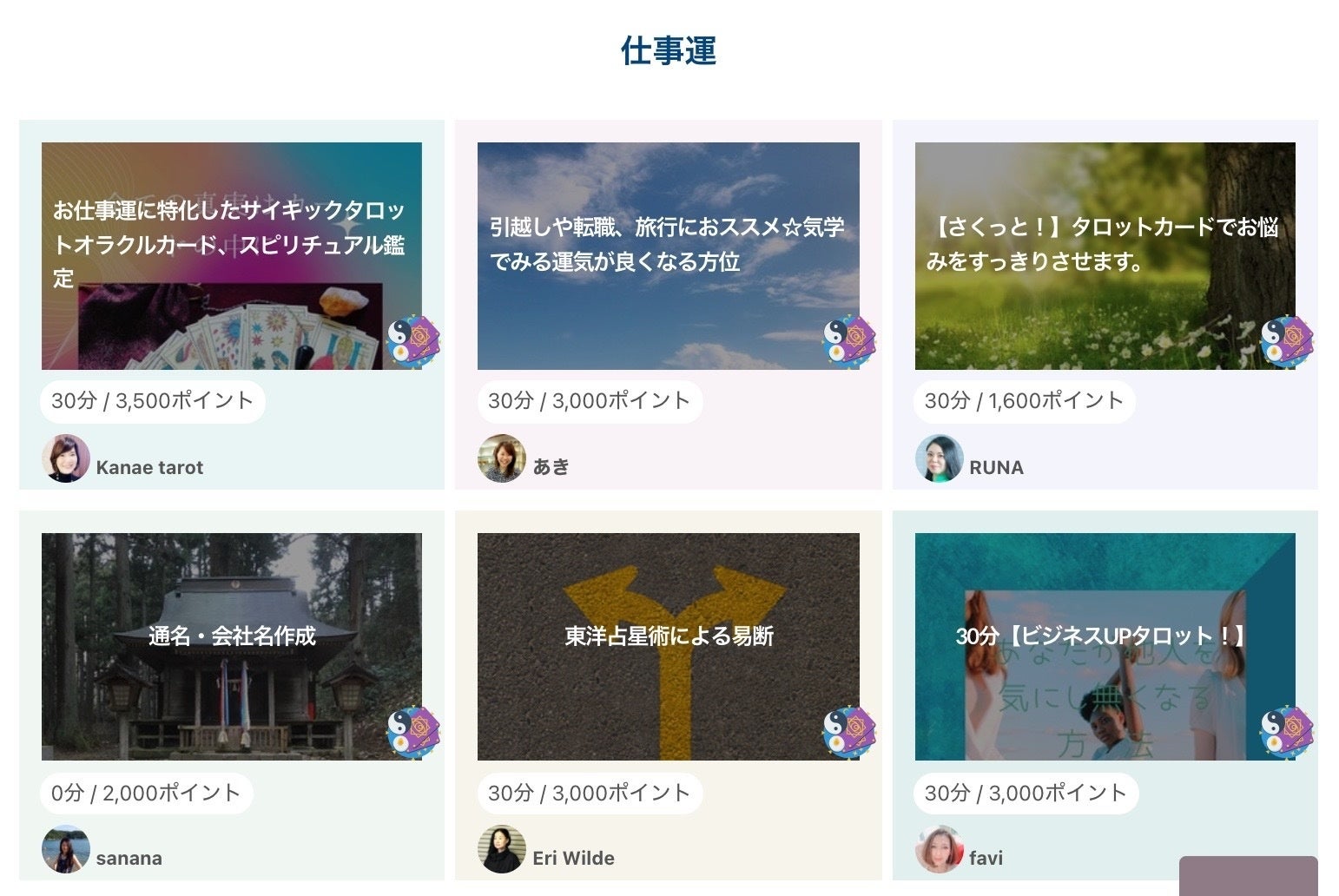Screen dimensions: 1339x896
Task: Open favi's ビジネスUPタロット card
Action: 1105,647
